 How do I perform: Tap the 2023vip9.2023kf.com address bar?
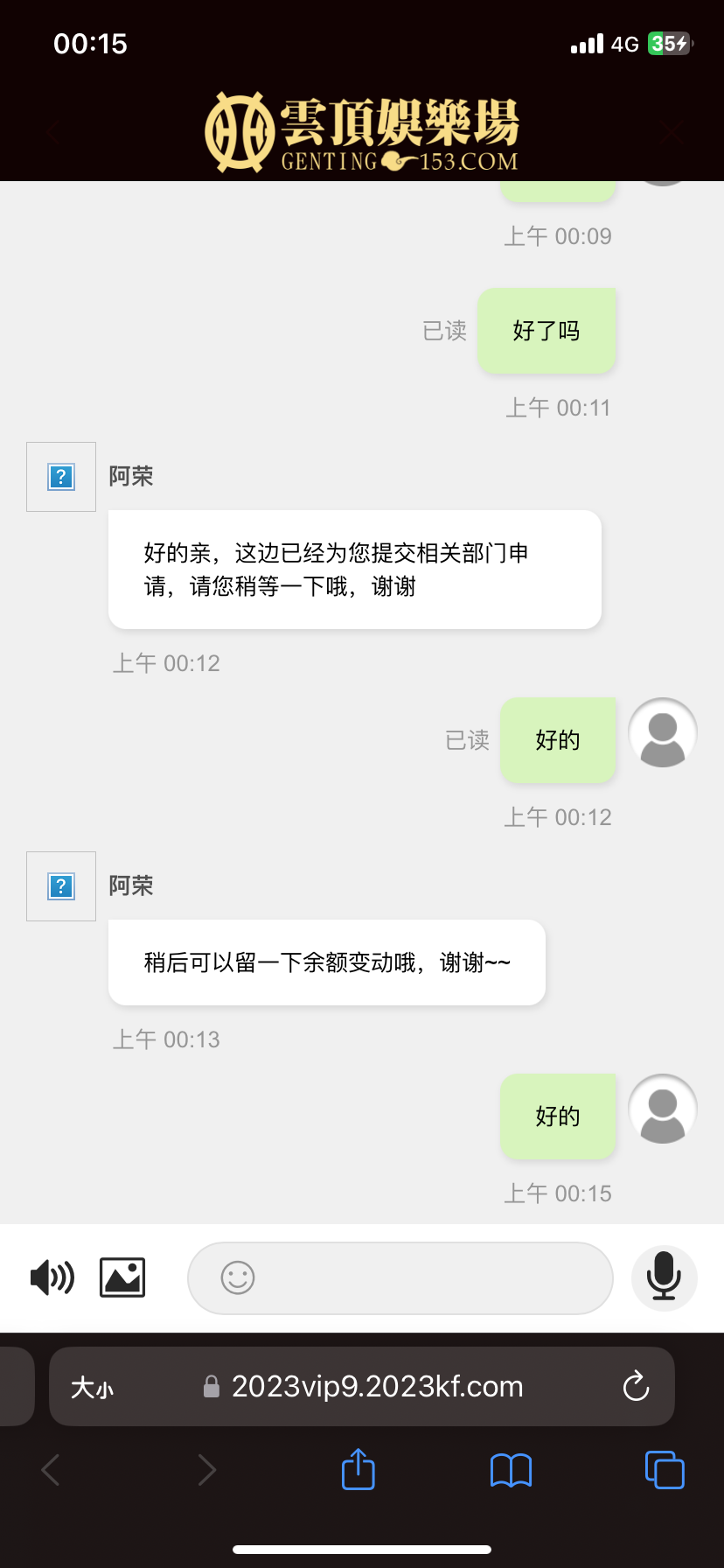[376, 1387]
